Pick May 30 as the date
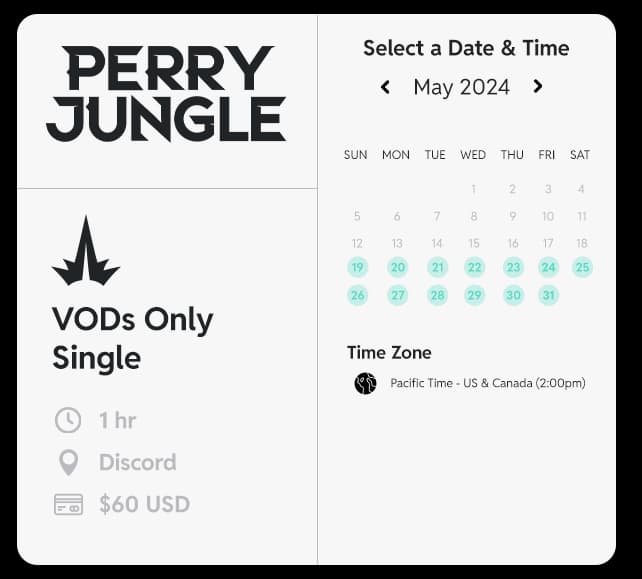The width and height of the screenshot is (642, 579). 513,295
